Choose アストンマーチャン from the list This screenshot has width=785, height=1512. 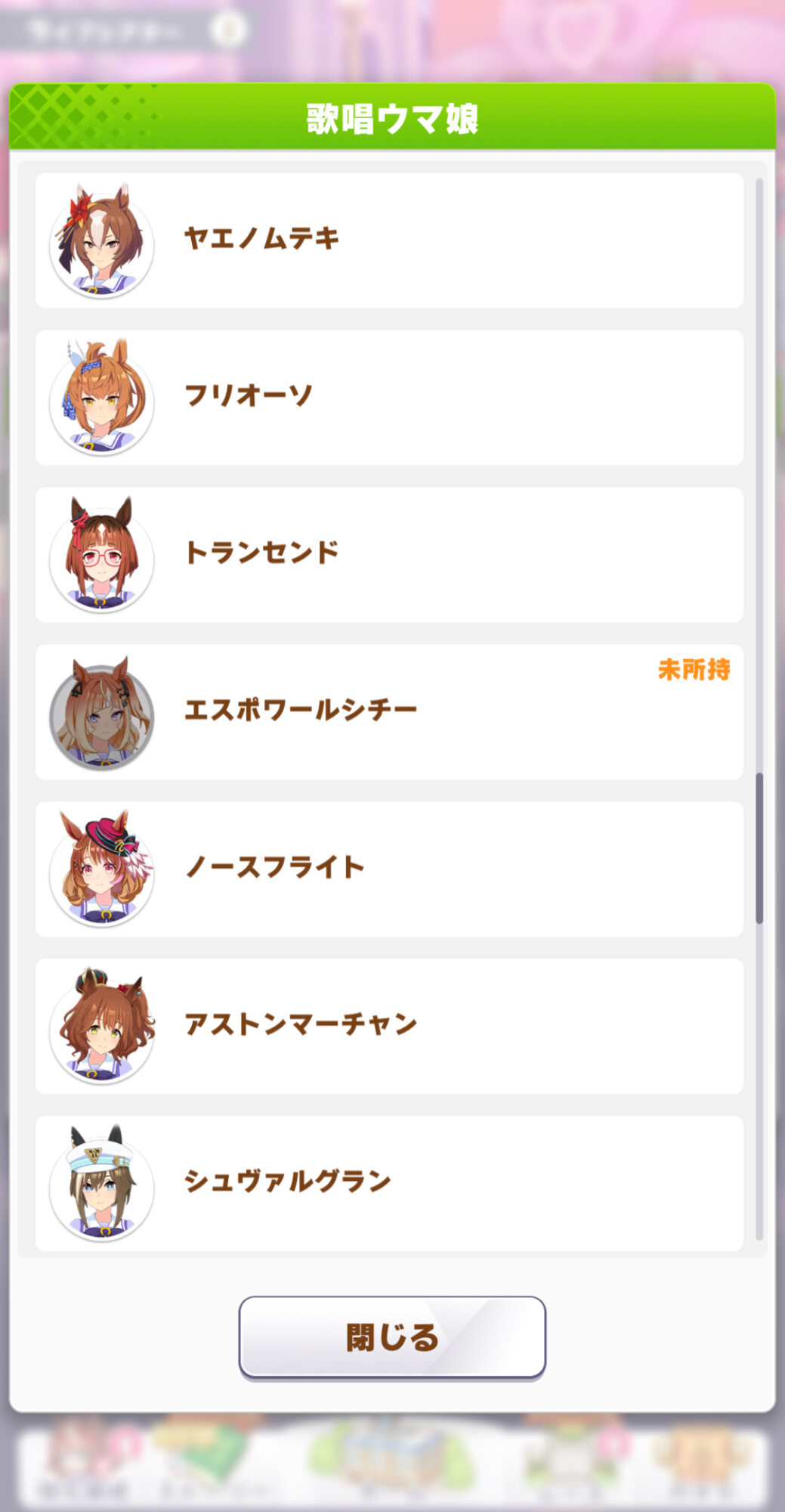click(389, 1027)
